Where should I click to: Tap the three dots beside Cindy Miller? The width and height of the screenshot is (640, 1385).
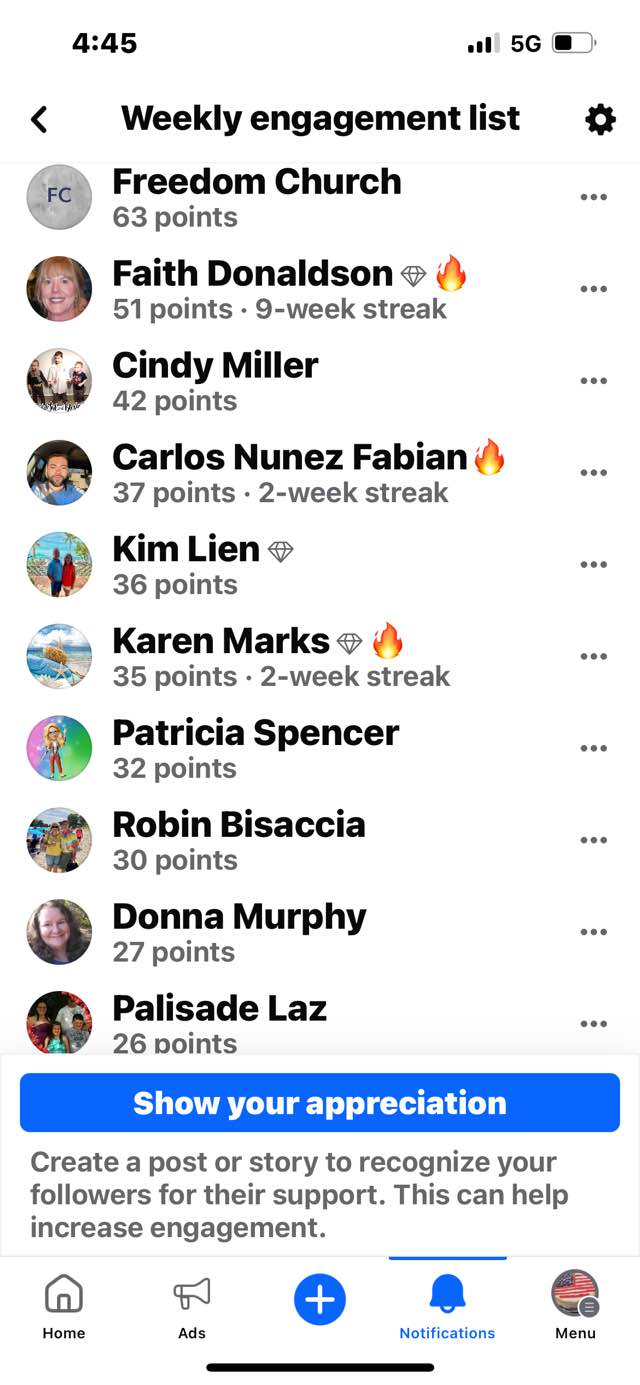pyautogui.click(x=593, y=381)
